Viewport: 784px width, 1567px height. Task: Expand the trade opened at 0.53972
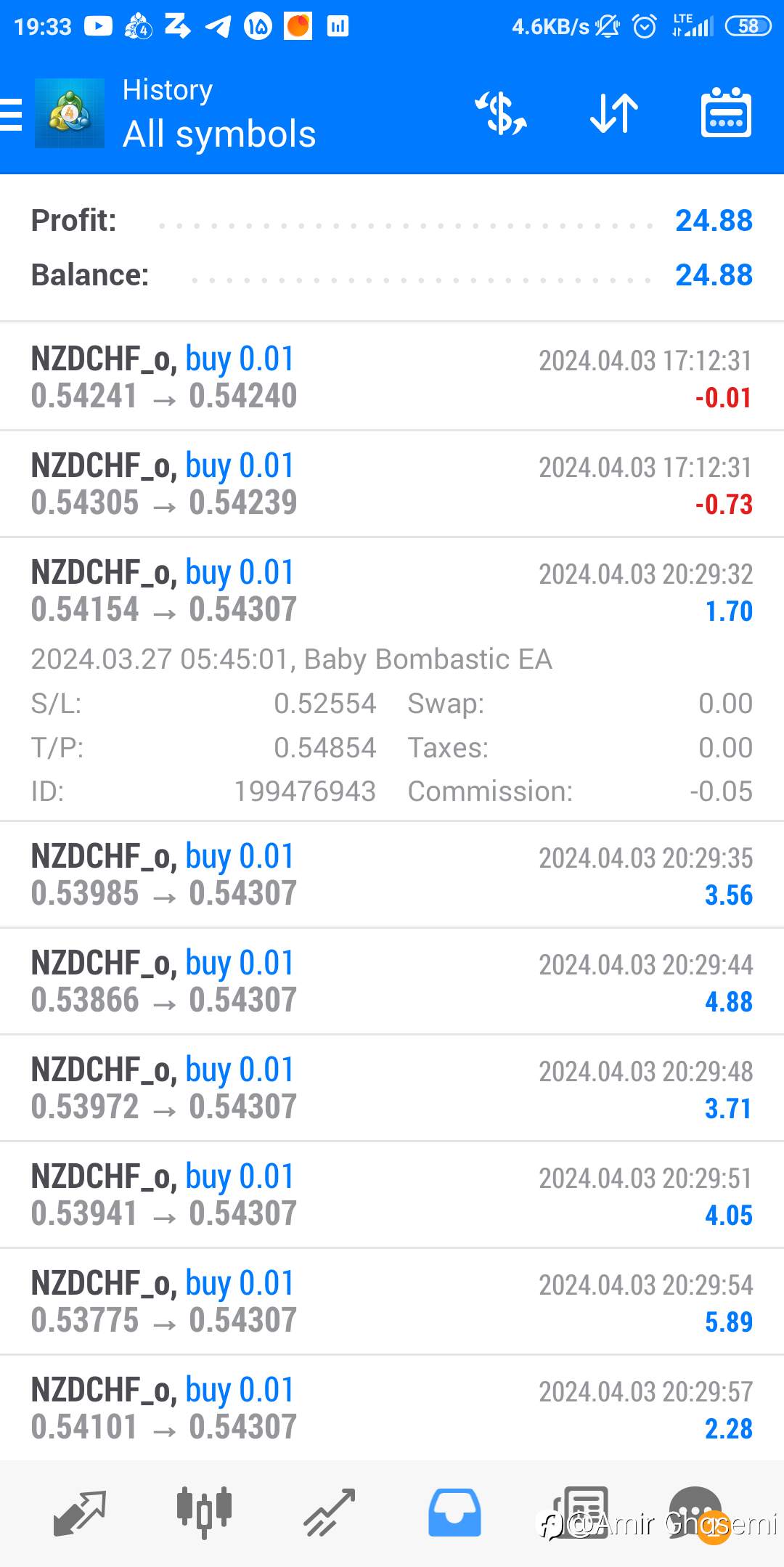point(392,1088)
